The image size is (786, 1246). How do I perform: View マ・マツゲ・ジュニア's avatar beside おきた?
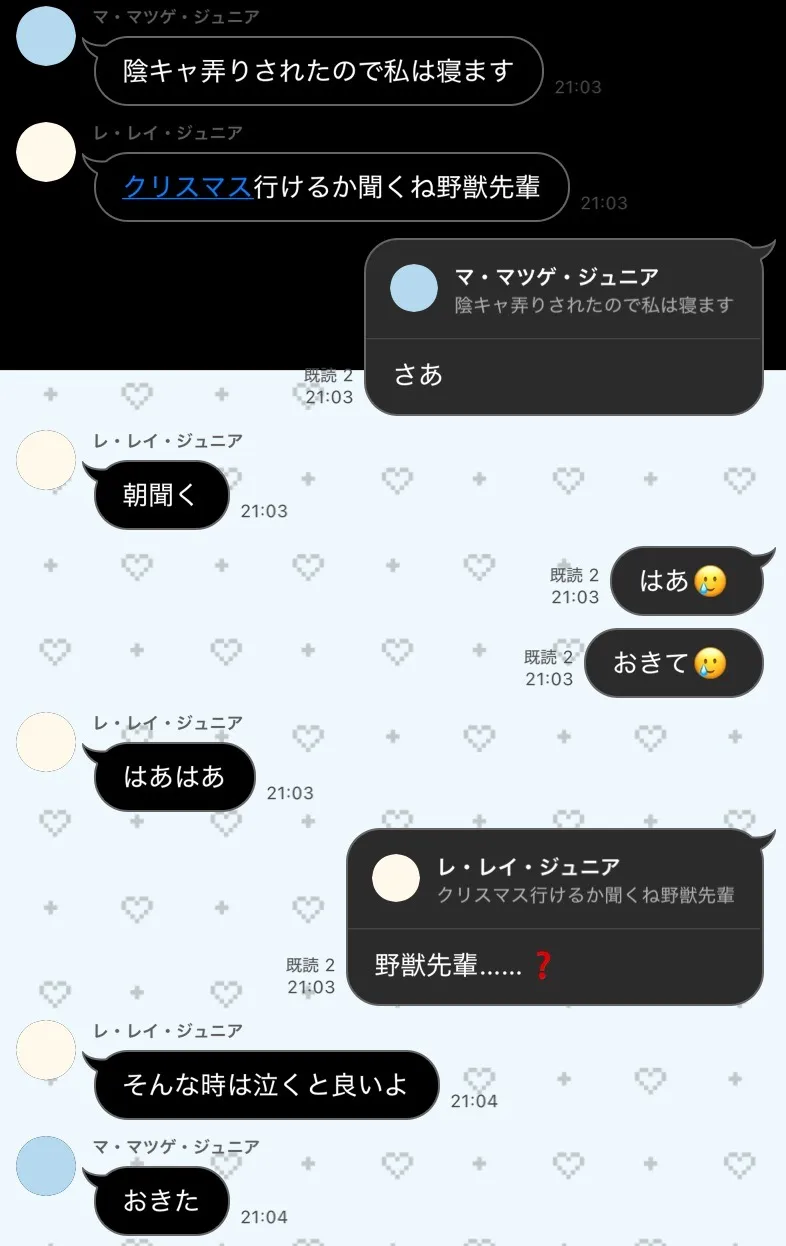(47, 1166)
